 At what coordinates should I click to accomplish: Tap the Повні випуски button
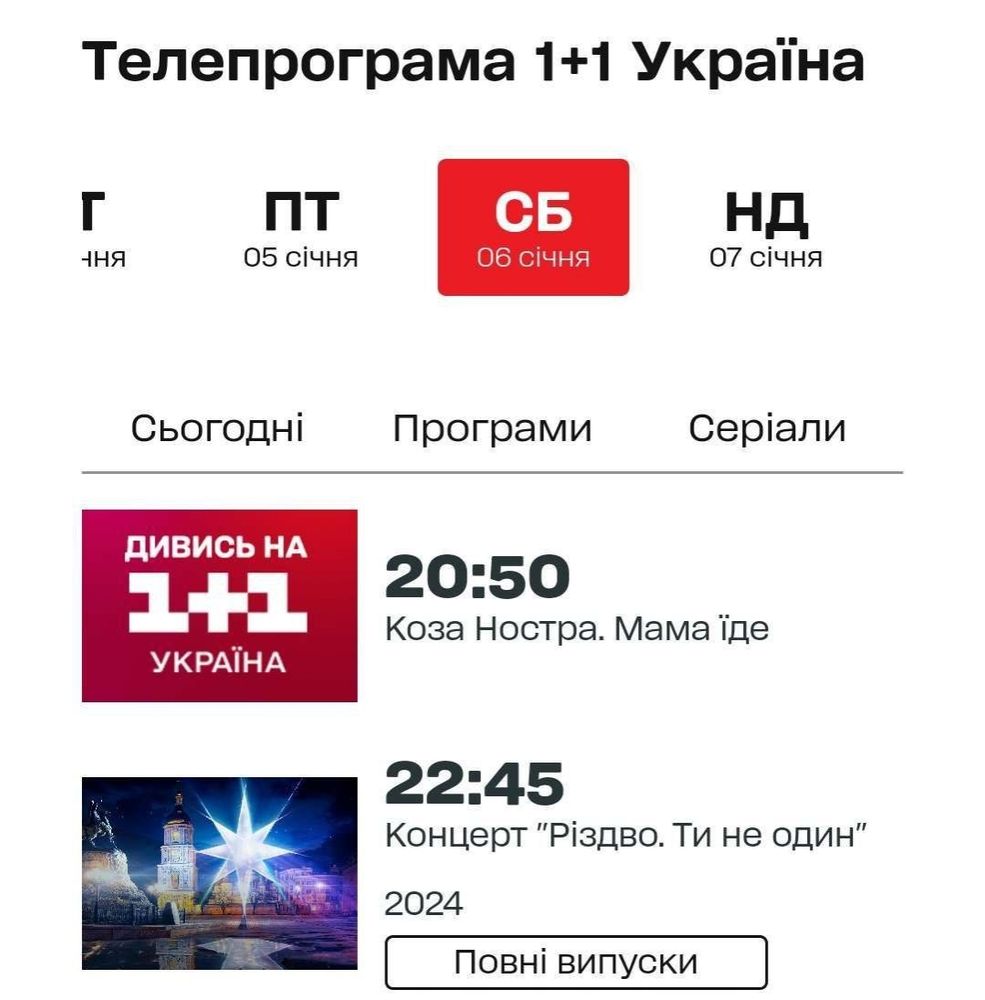tap(576, 962)
